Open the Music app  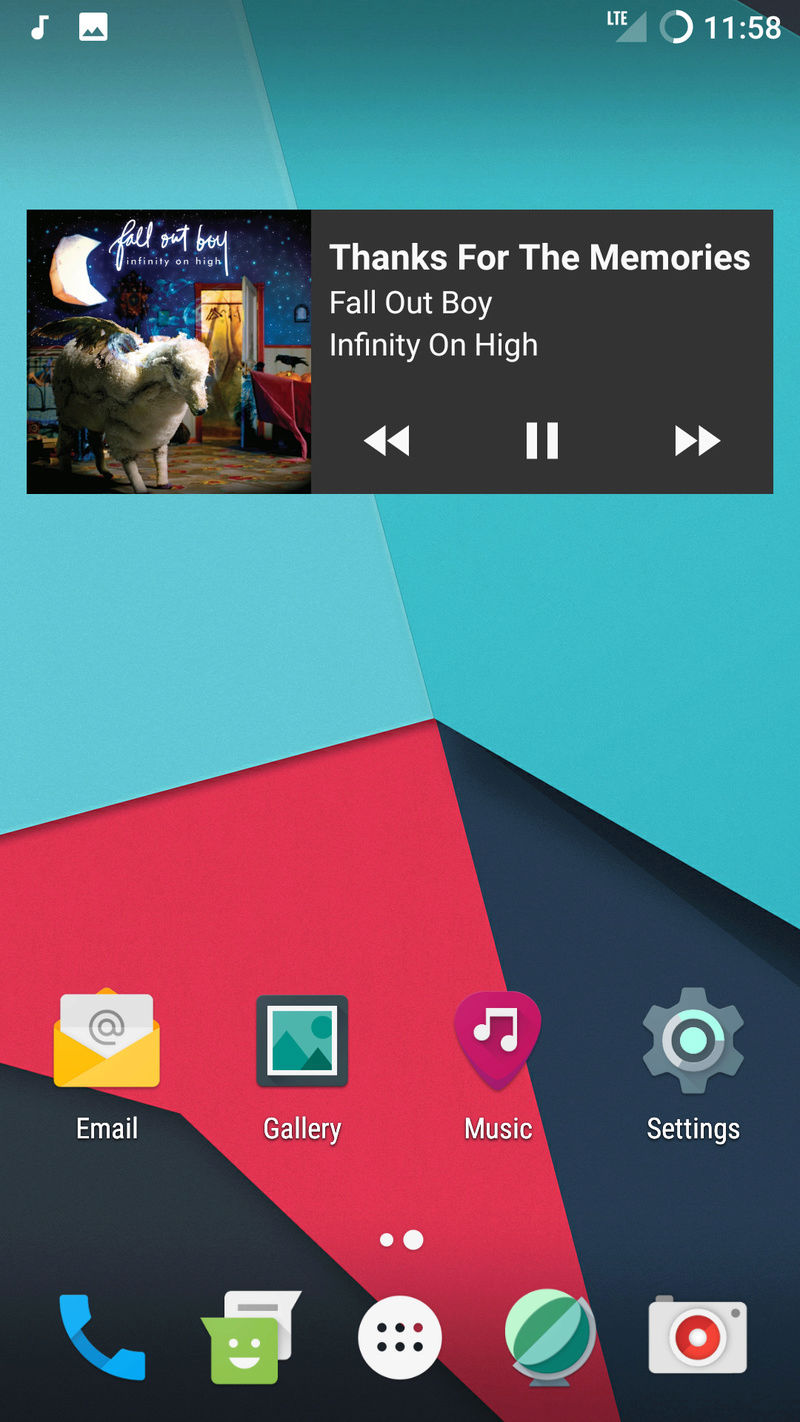pos(498,1066)
